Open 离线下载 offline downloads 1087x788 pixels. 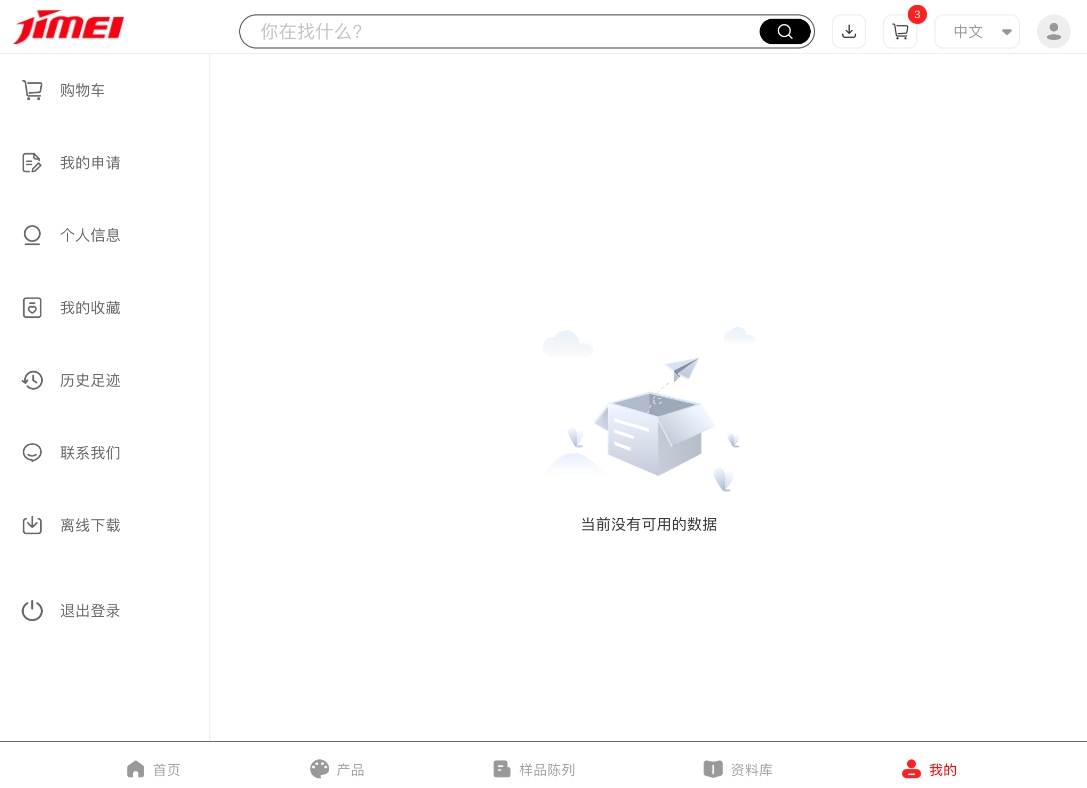[x=88, y=525]
